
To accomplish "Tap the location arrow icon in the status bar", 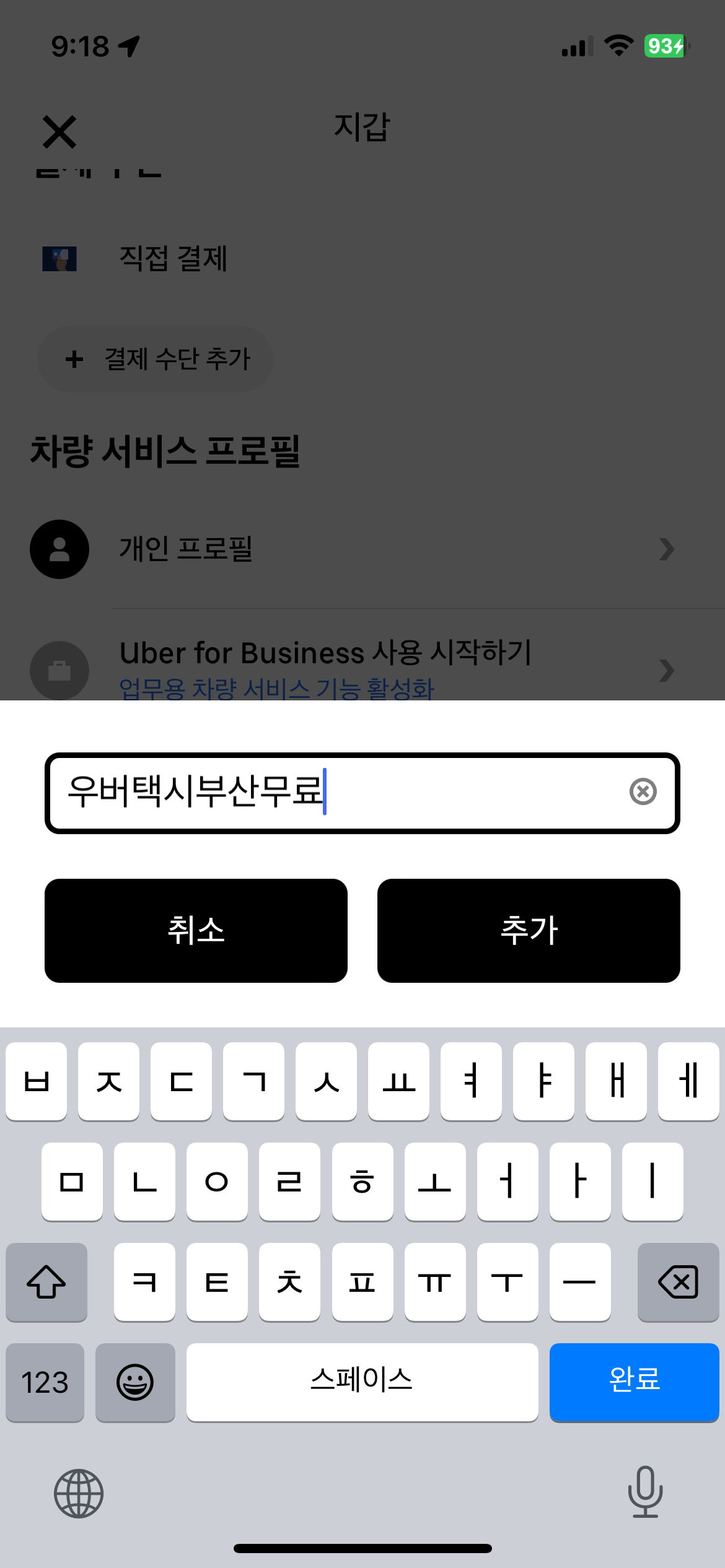I will coord(129,45).
